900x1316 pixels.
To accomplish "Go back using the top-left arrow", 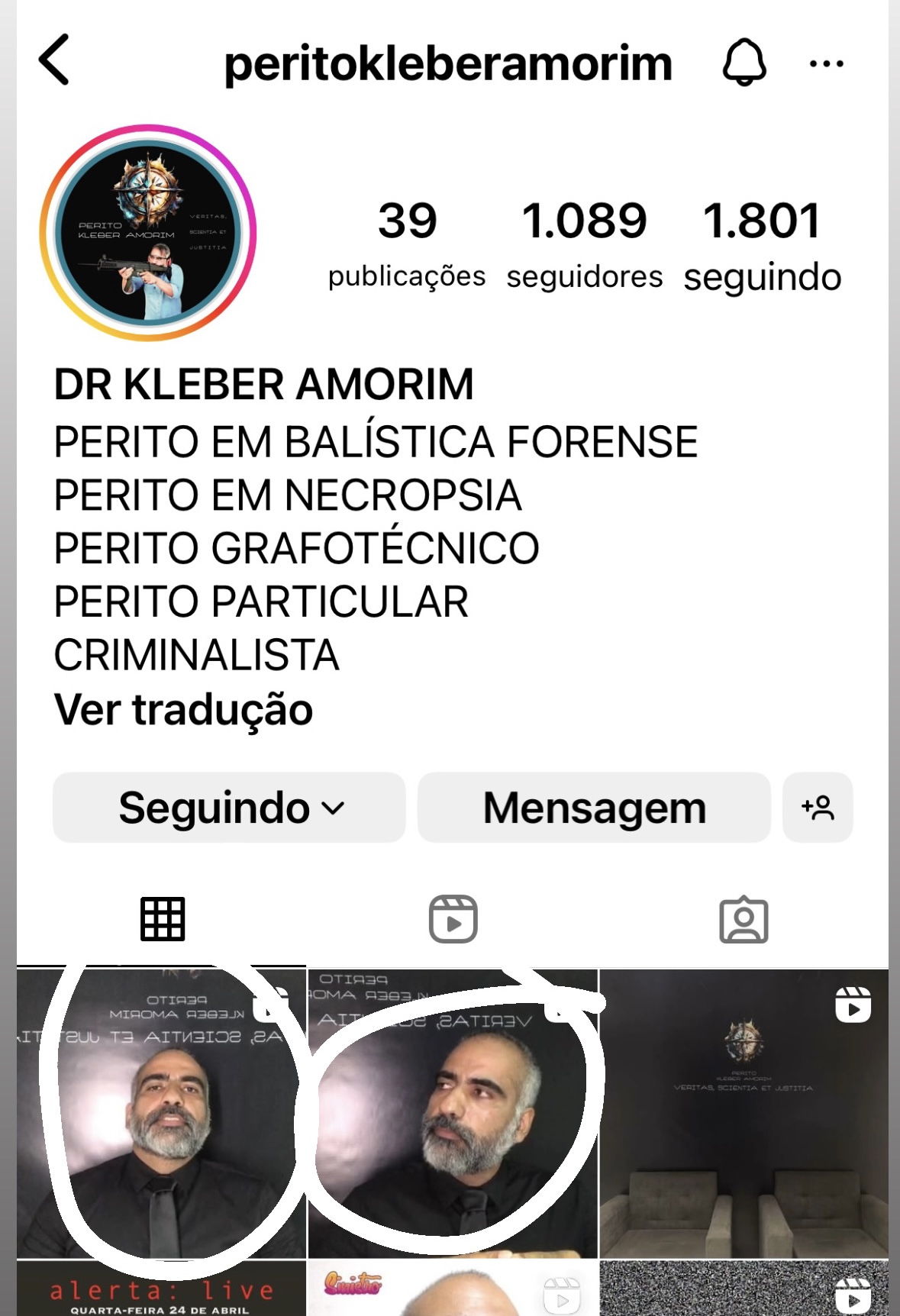I will click(x=55, y=60).
